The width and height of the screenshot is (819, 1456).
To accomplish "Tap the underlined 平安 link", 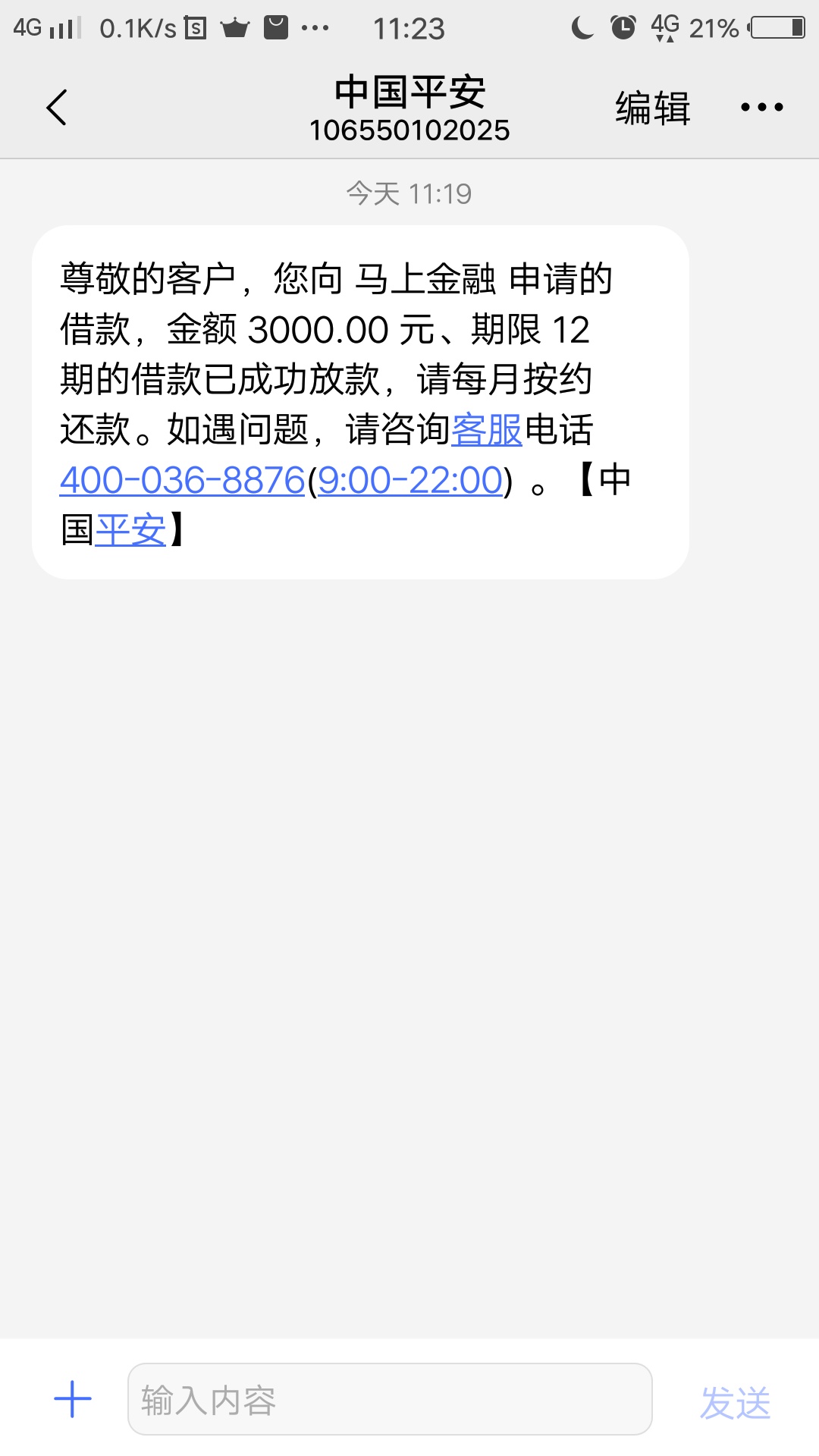I will pyautogui.click(x=130, y=530).
